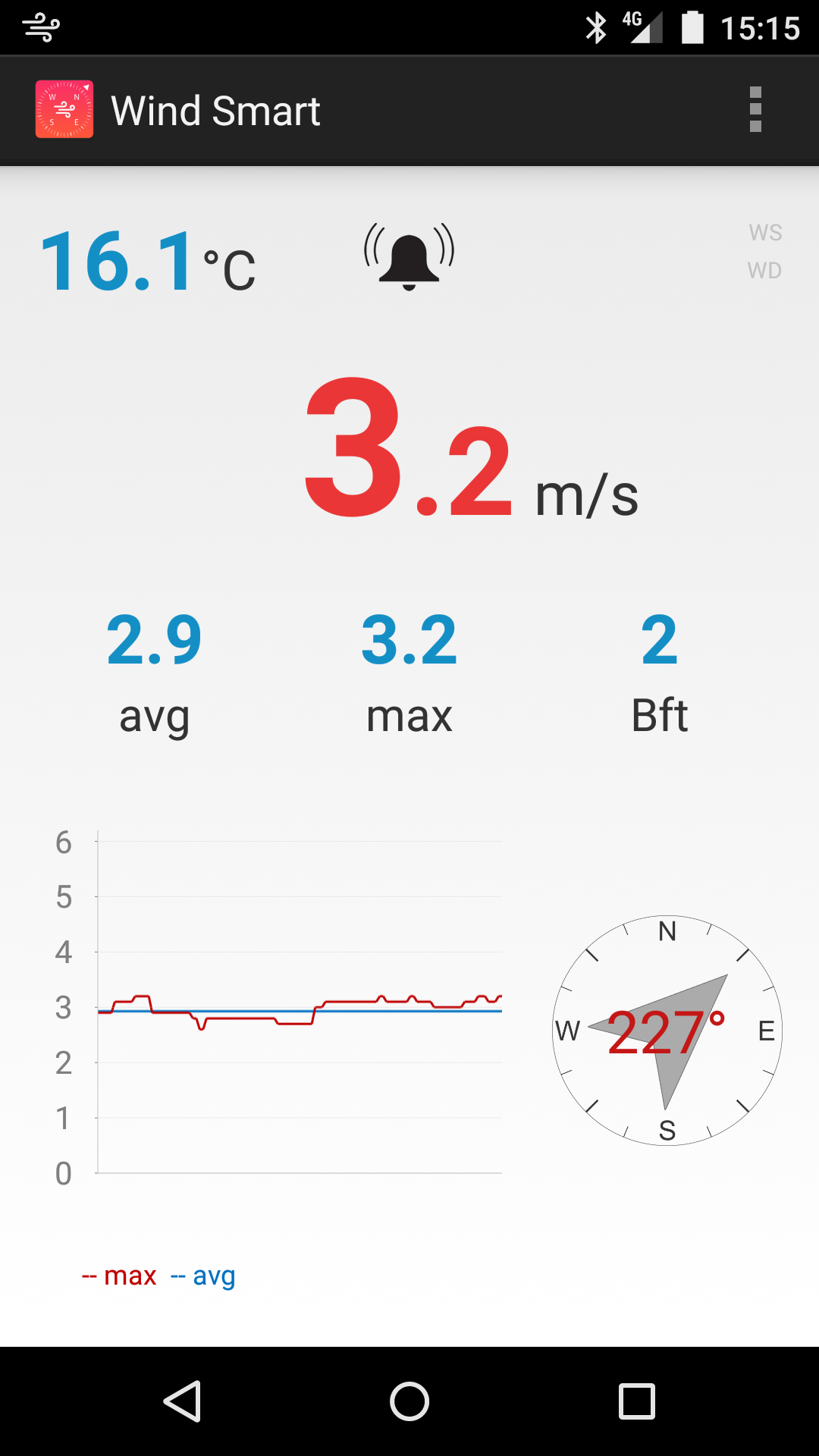The image size is (819, 1456).
Task: Go back using the system back button
Action: 182,1401
